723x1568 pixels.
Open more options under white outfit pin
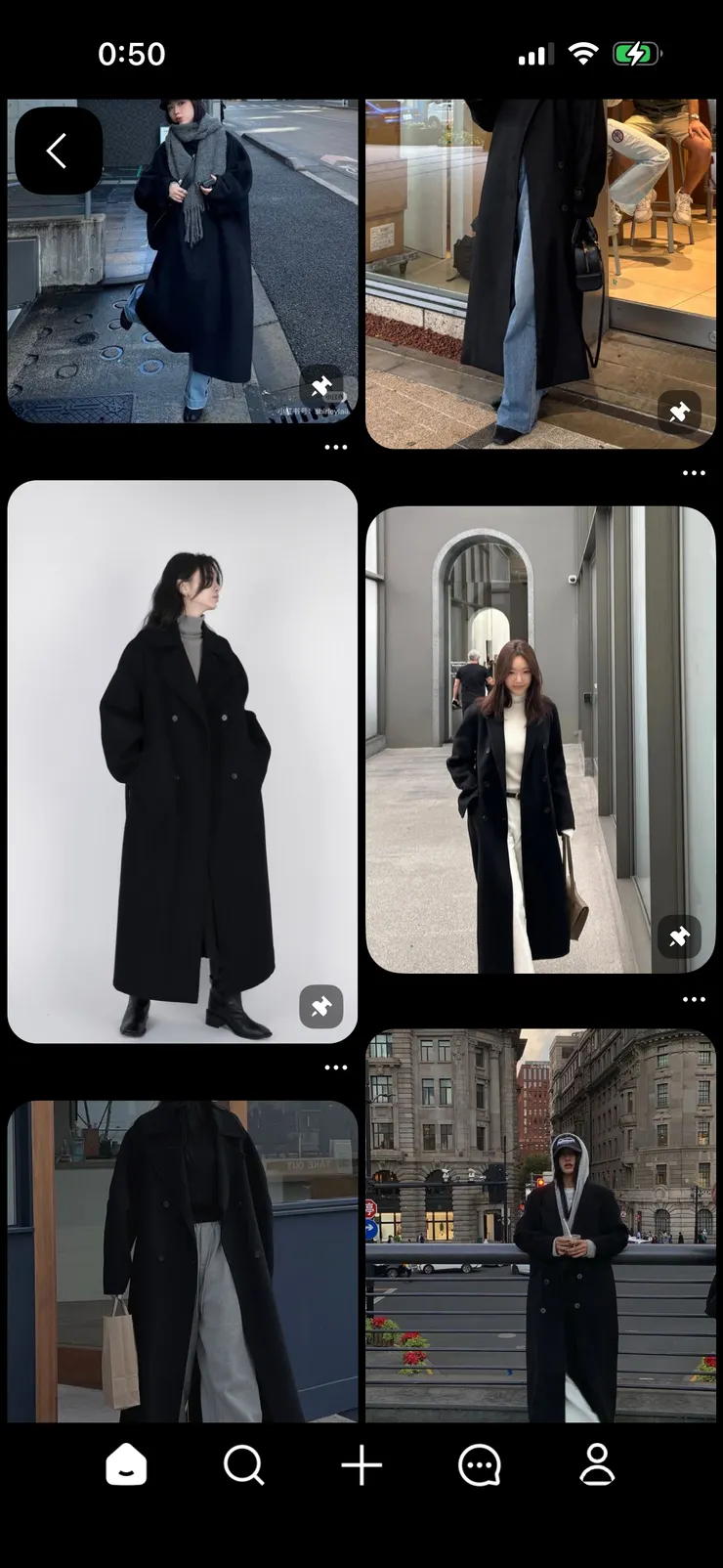tap(694, 999)
